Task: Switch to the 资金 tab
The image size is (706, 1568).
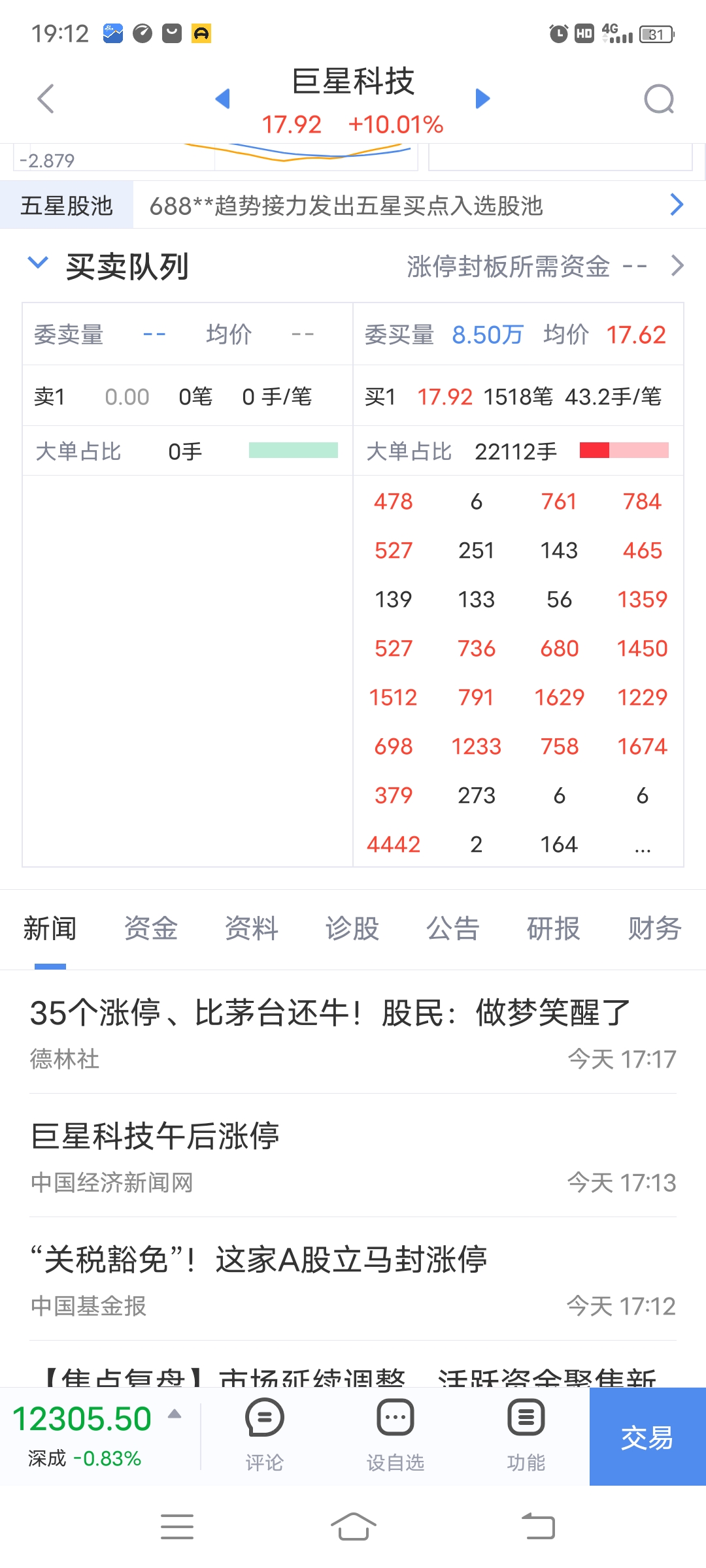Action: [x=151, y=928]
